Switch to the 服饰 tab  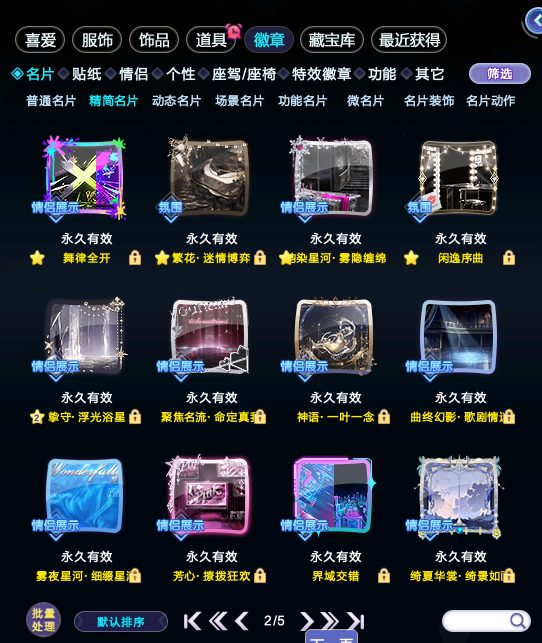tap(97, 40)
